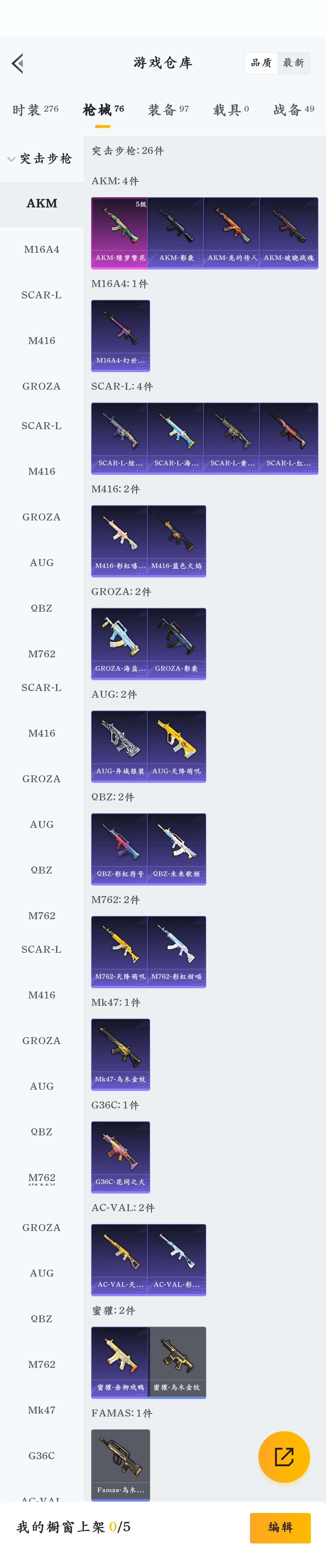This screenshot has height=1568, width=326.
Task: Sort warehouse by 最新
Action: [293, 63]
